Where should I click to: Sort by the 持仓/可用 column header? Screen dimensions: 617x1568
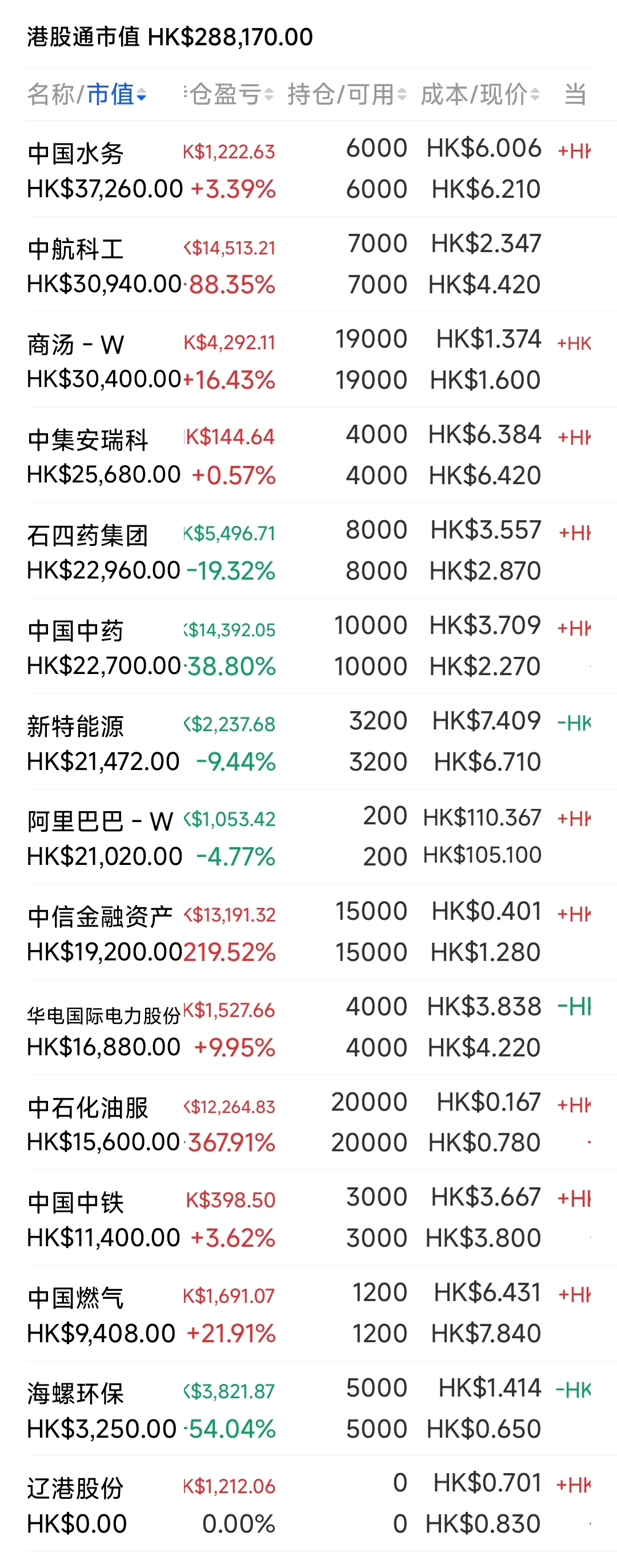coord(347,95)
